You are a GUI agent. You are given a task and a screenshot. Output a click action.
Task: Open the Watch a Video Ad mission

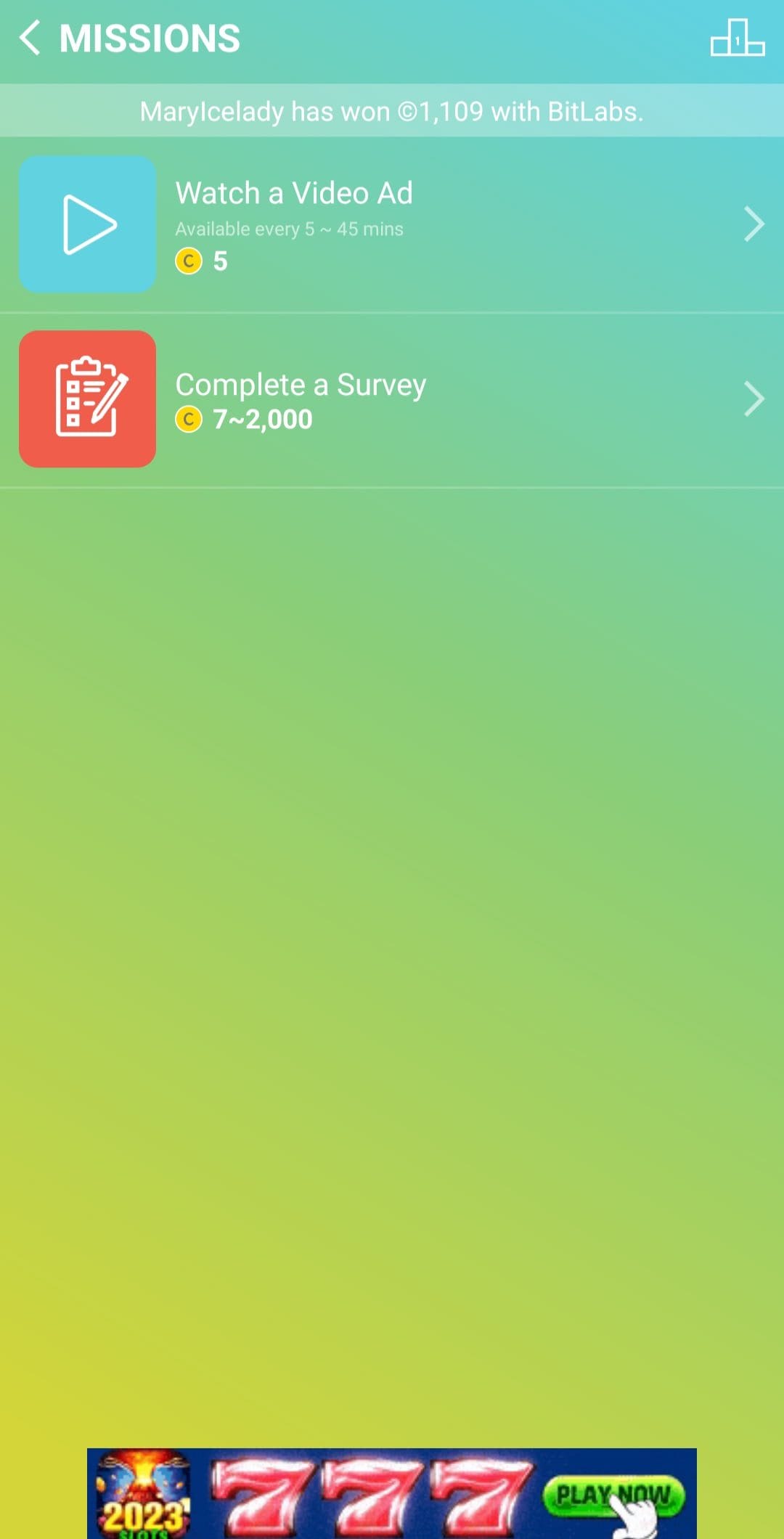tap(392, 225)
